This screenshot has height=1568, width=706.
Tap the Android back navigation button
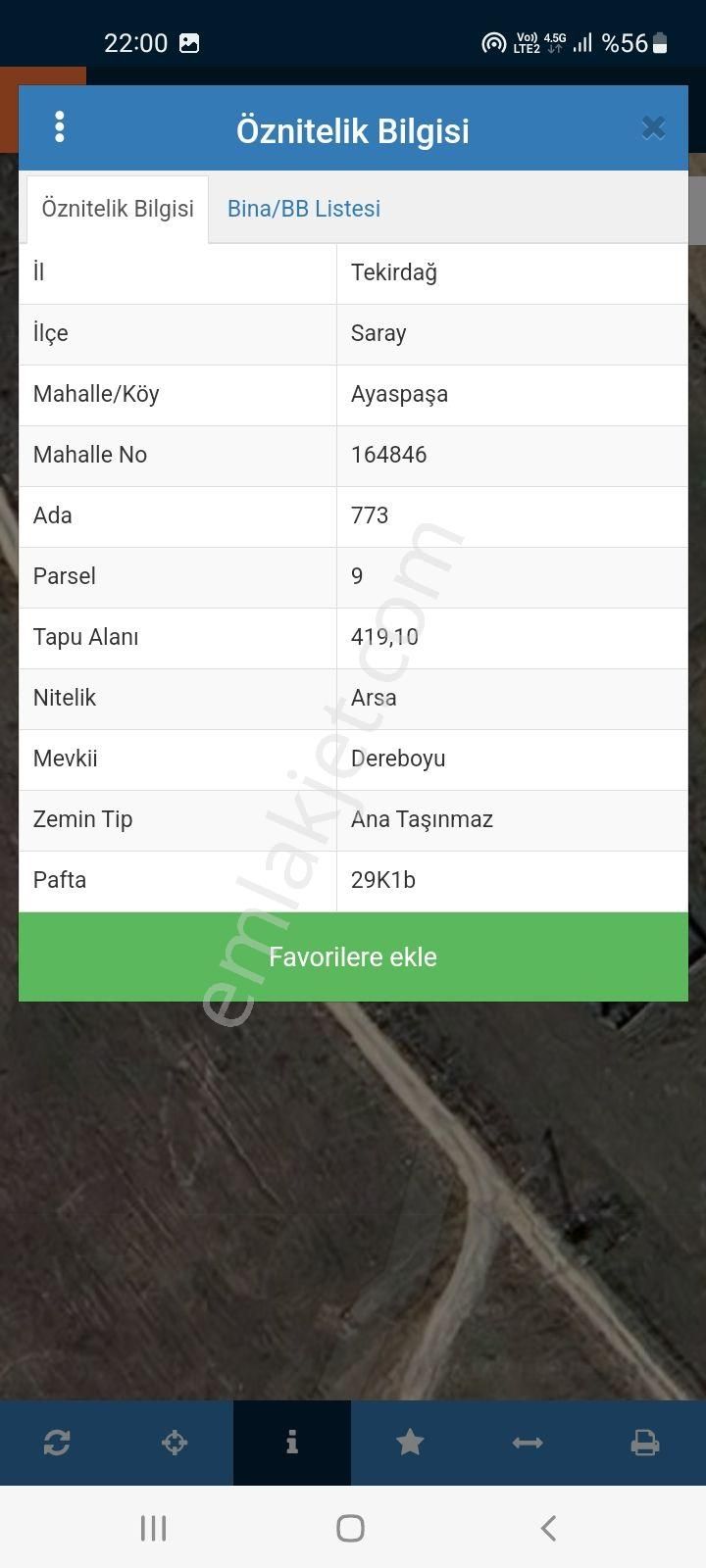547,1527
